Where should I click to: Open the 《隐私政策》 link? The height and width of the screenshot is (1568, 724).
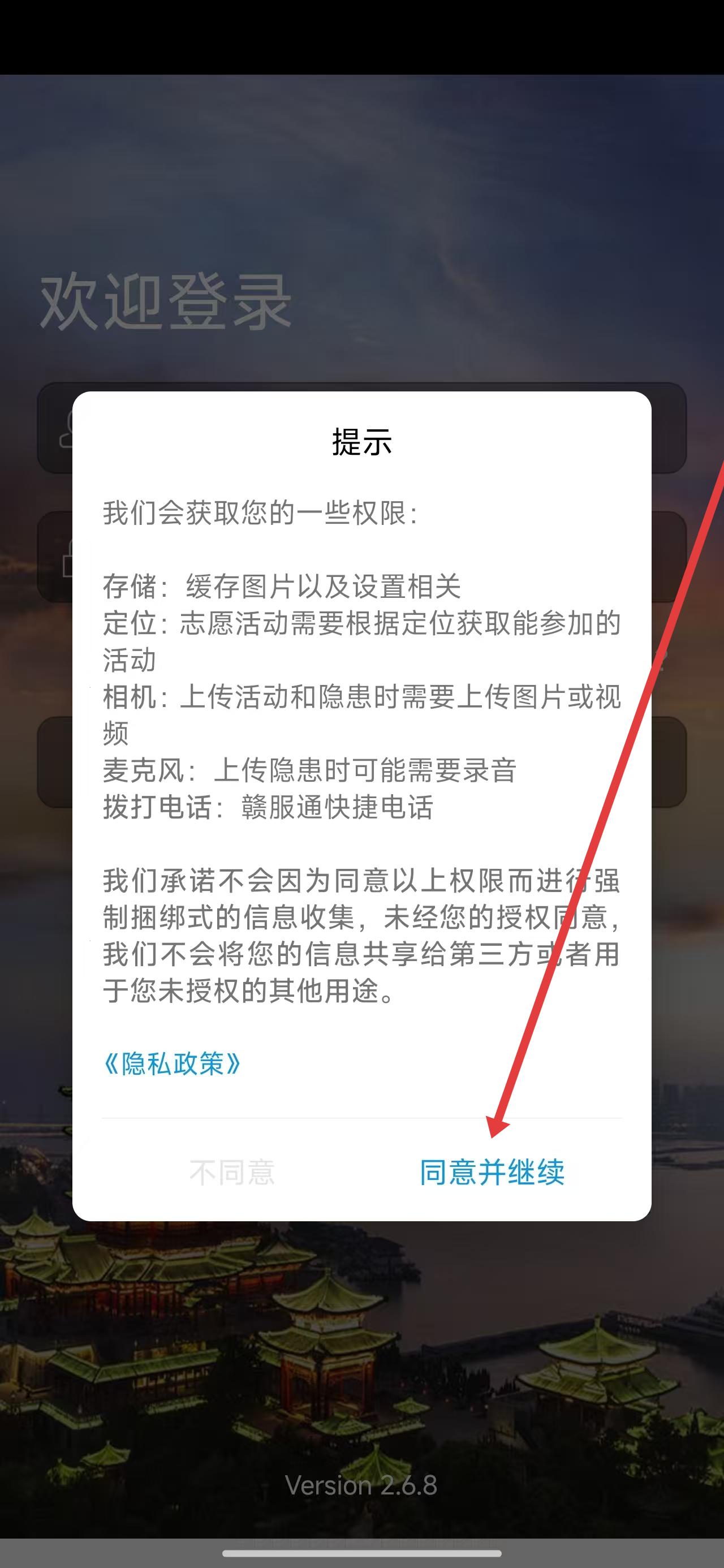(173, 1063)
